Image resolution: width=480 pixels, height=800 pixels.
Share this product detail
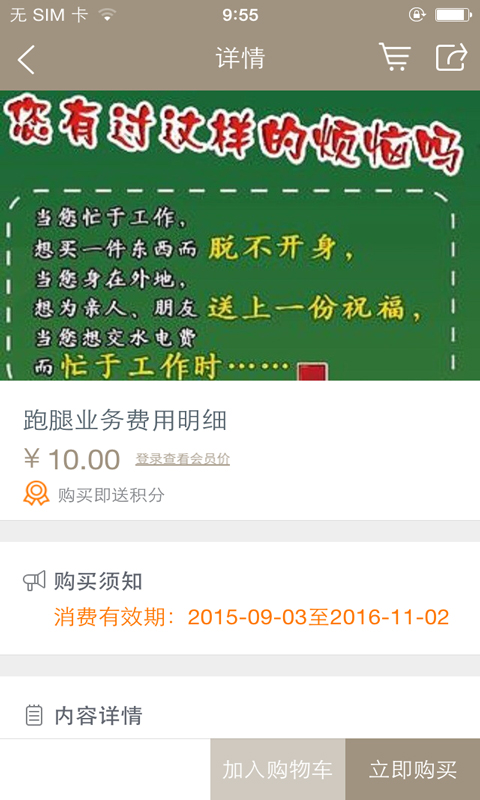click(451, 57)
